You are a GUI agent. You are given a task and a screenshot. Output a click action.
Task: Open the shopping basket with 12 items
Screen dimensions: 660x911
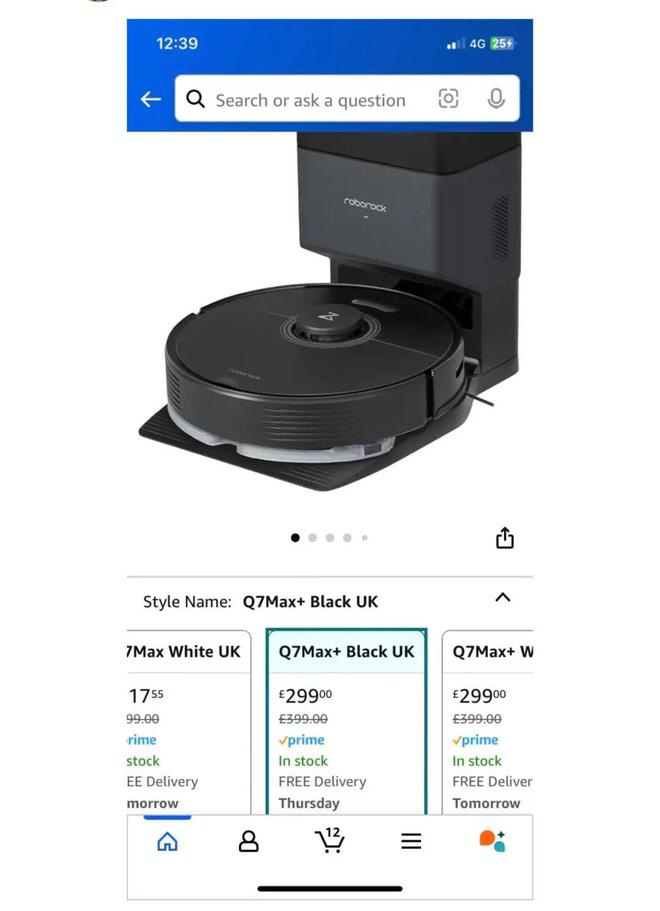pos(330,841)
